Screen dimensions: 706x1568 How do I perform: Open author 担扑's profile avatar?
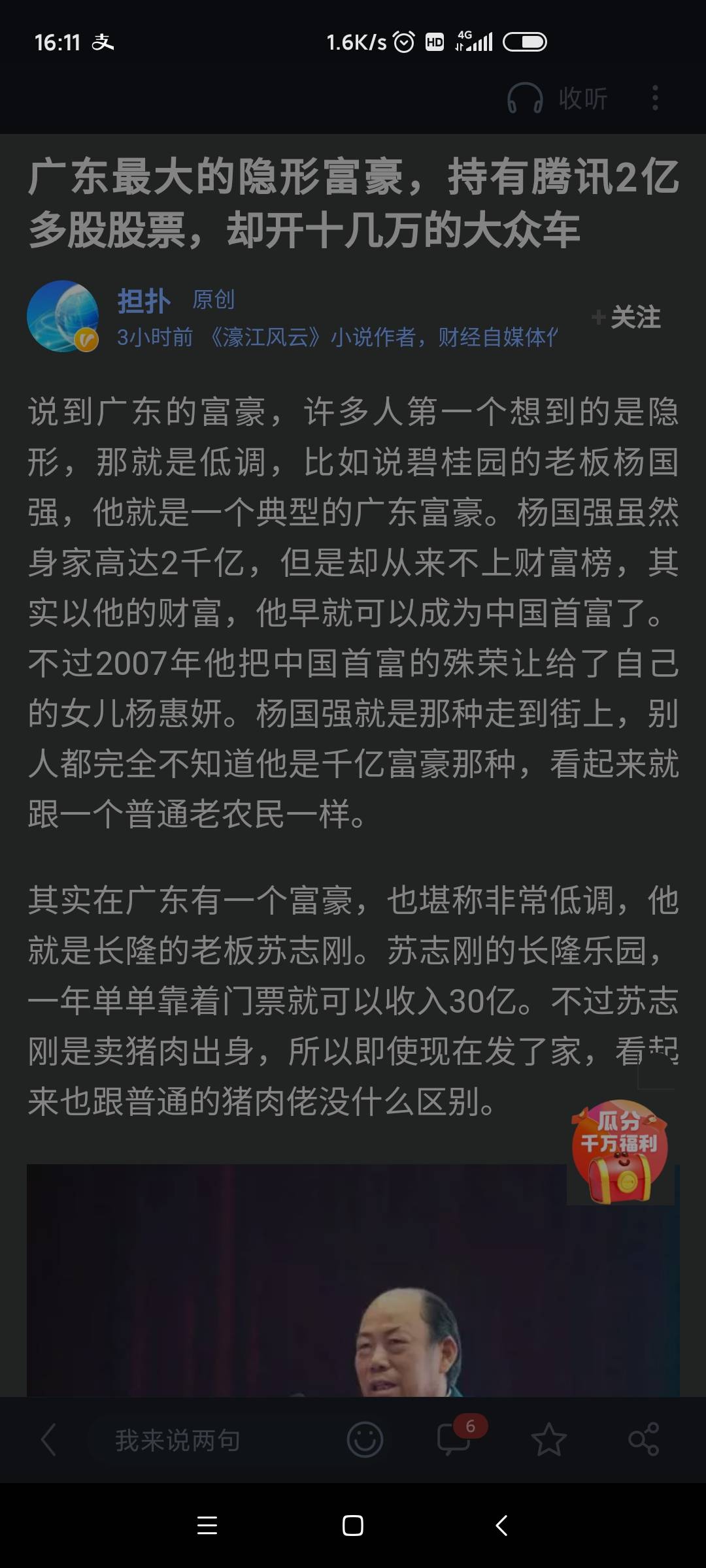(x=63, y=316)
